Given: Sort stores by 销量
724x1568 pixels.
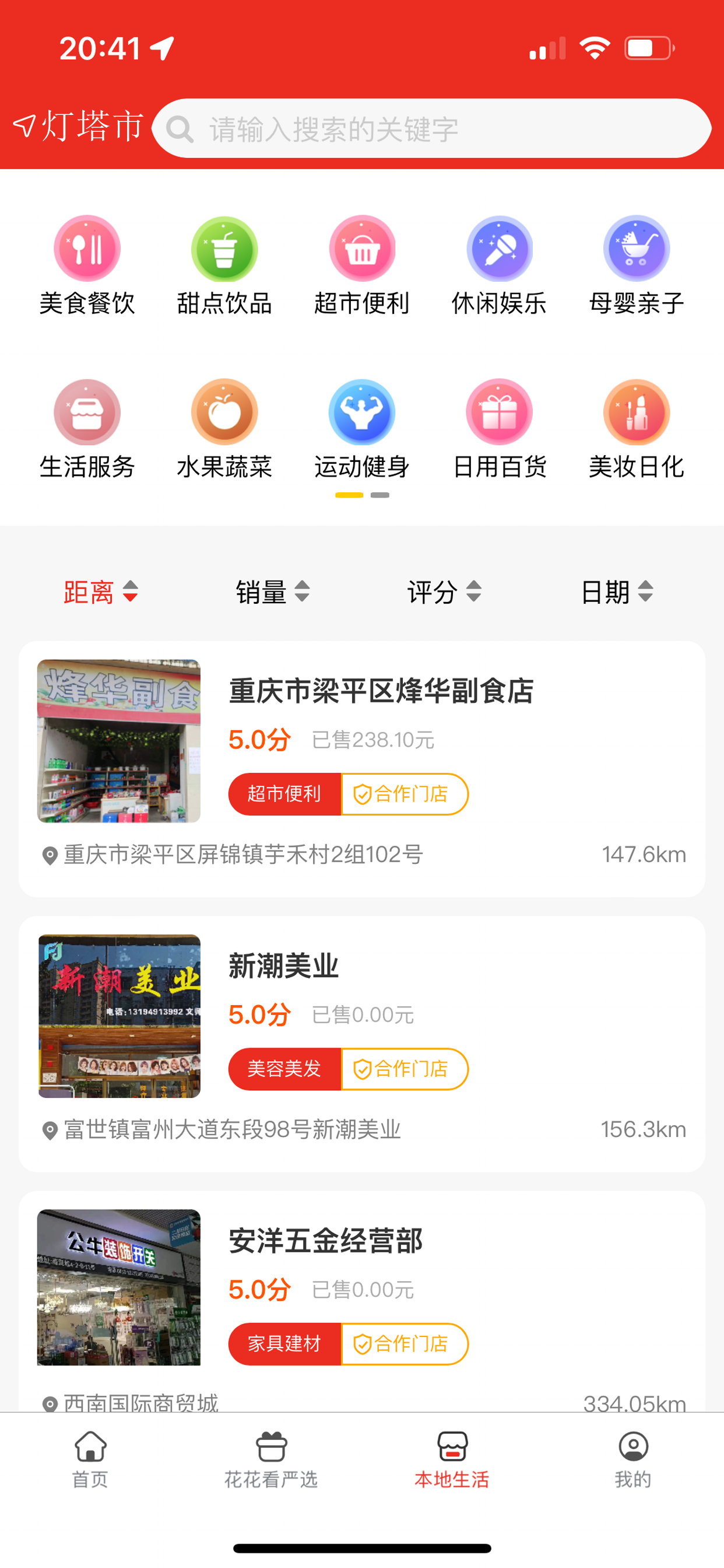Looking at the screenshot, I should click(273, 591).
